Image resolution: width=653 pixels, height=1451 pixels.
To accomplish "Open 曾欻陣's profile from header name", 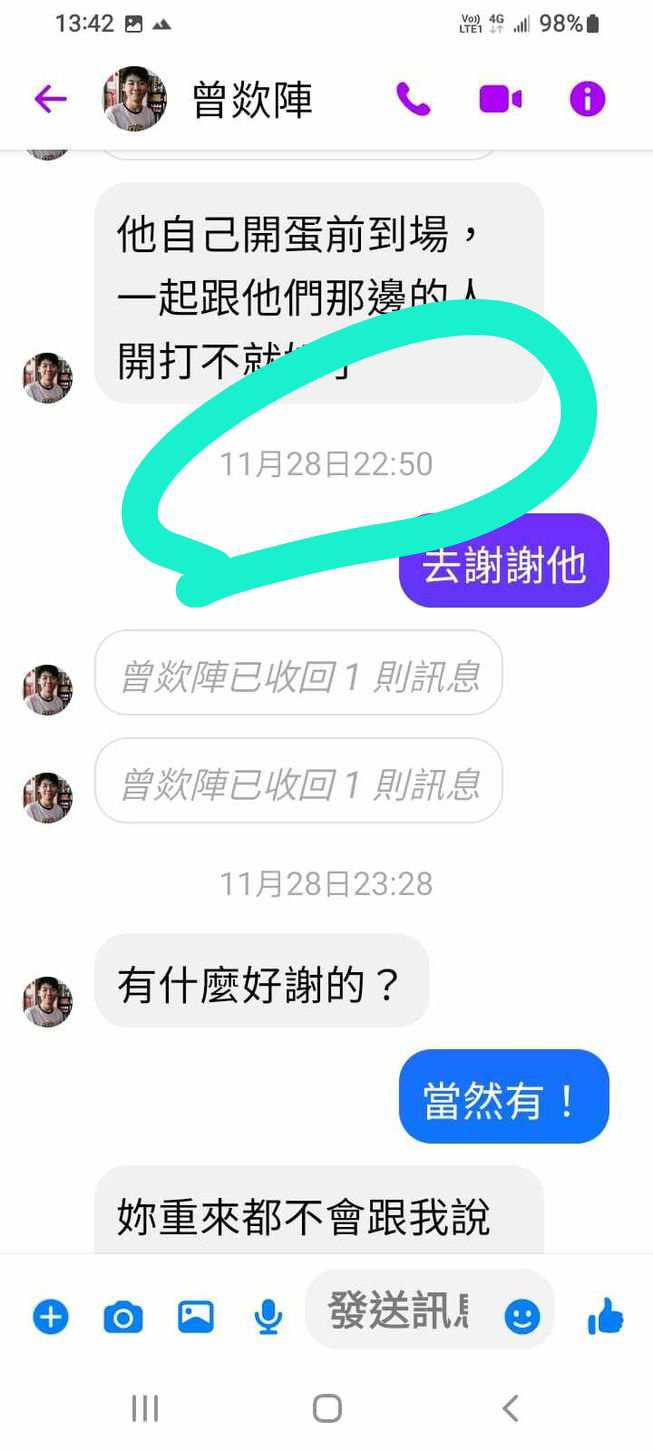I will click(x=252, y=100).
